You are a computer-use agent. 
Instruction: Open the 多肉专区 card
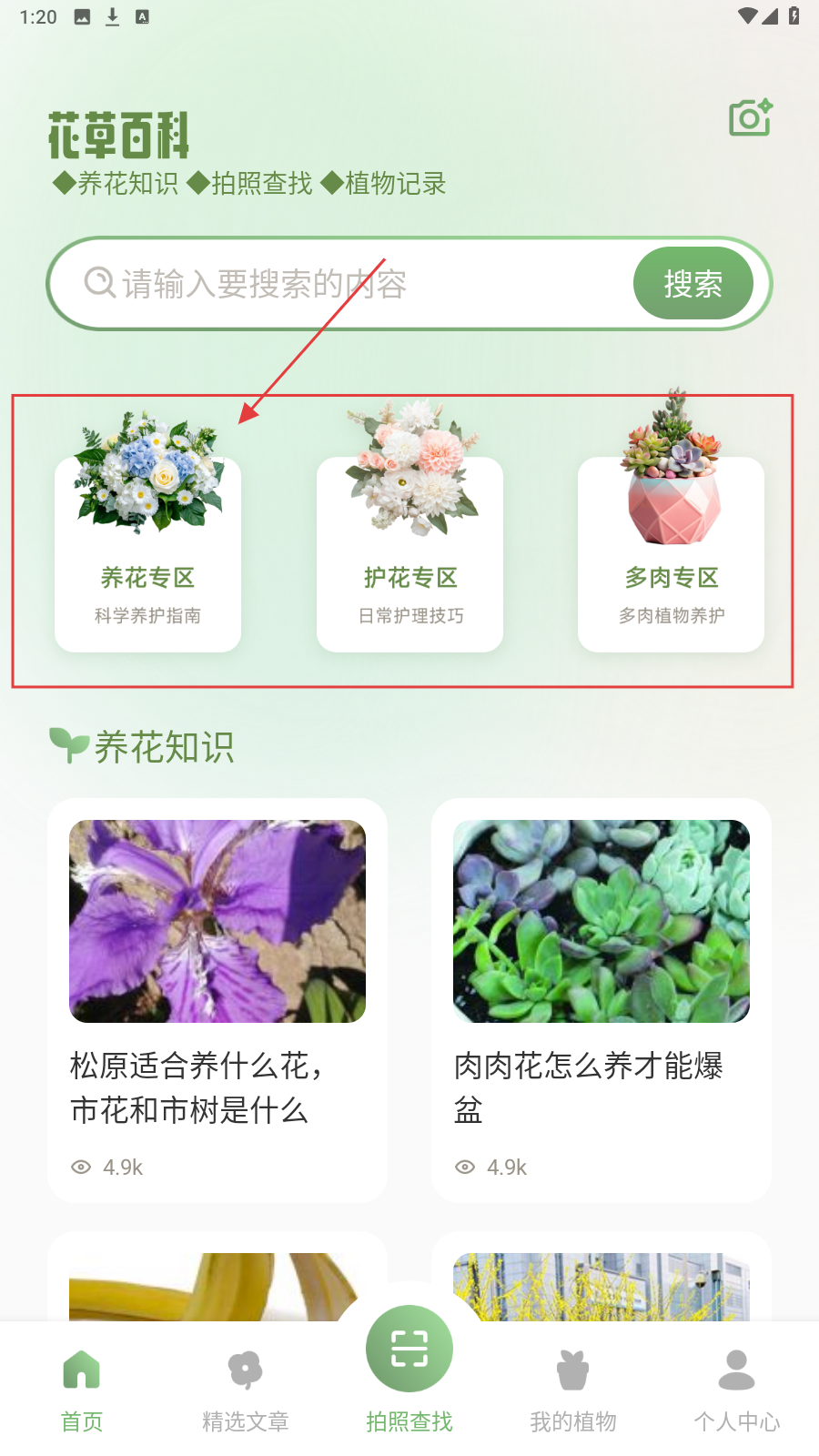pos(671,555)
